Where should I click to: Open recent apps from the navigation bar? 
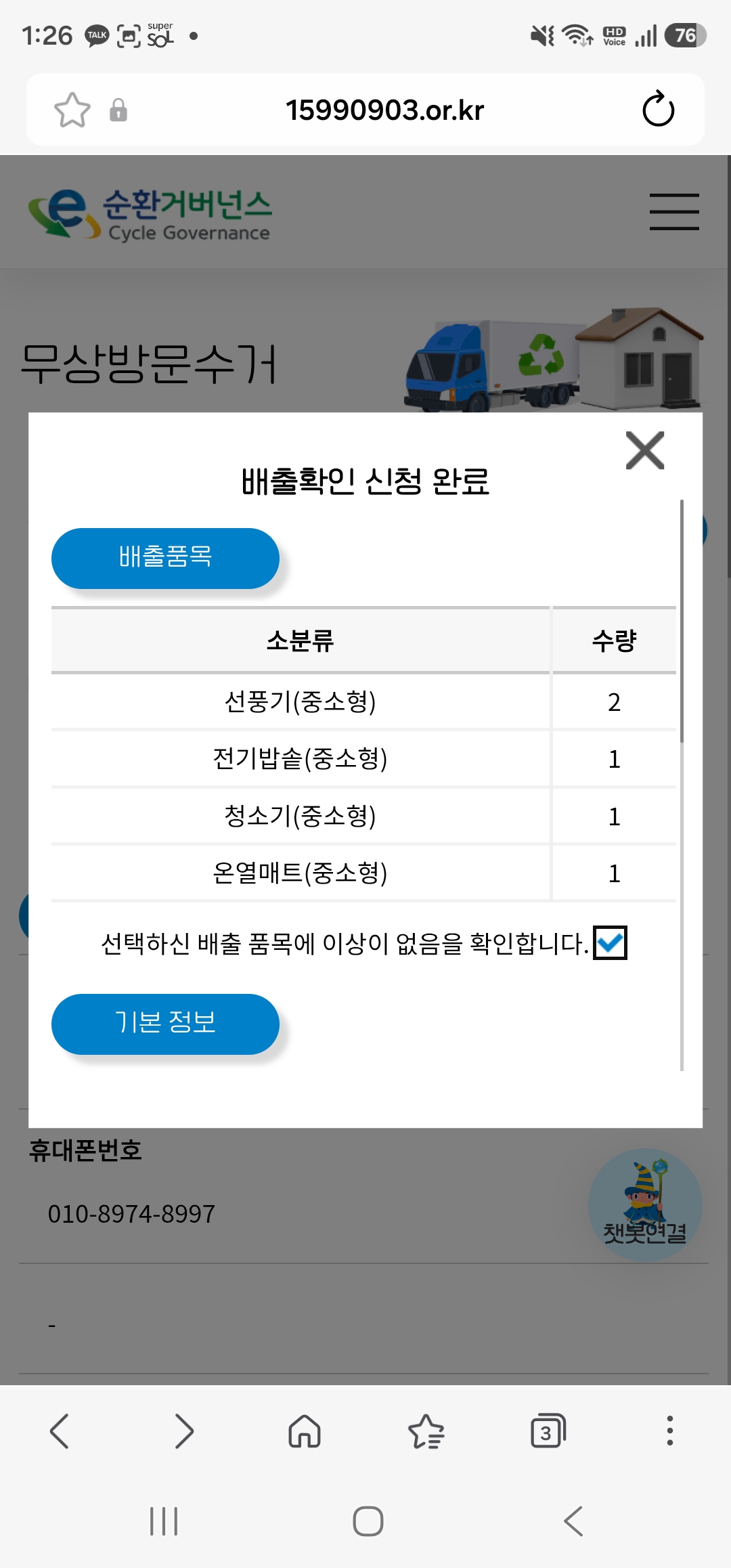pos(163,1521)
